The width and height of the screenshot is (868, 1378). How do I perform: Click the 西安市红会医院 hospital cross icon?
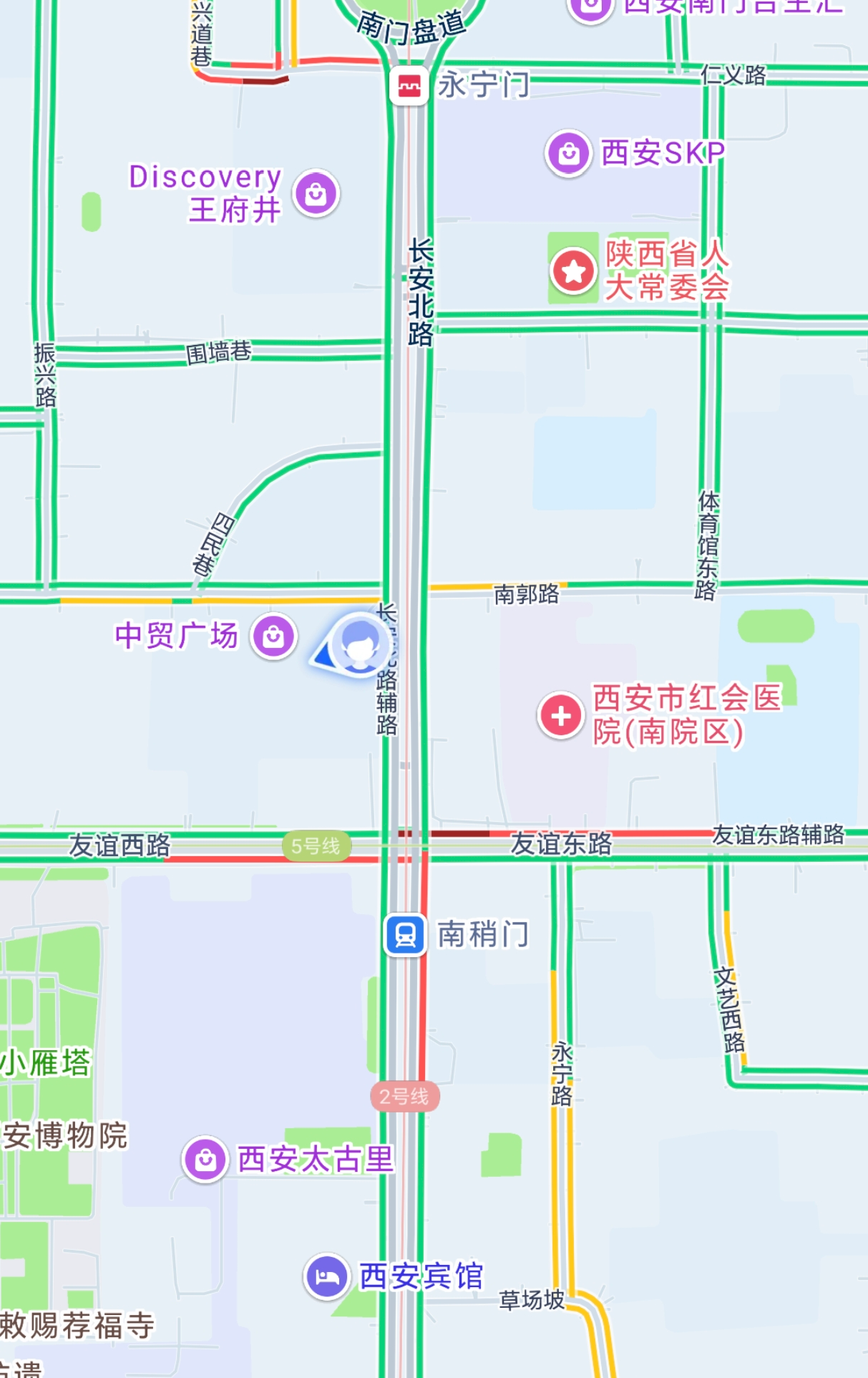(x=560, y=714)
